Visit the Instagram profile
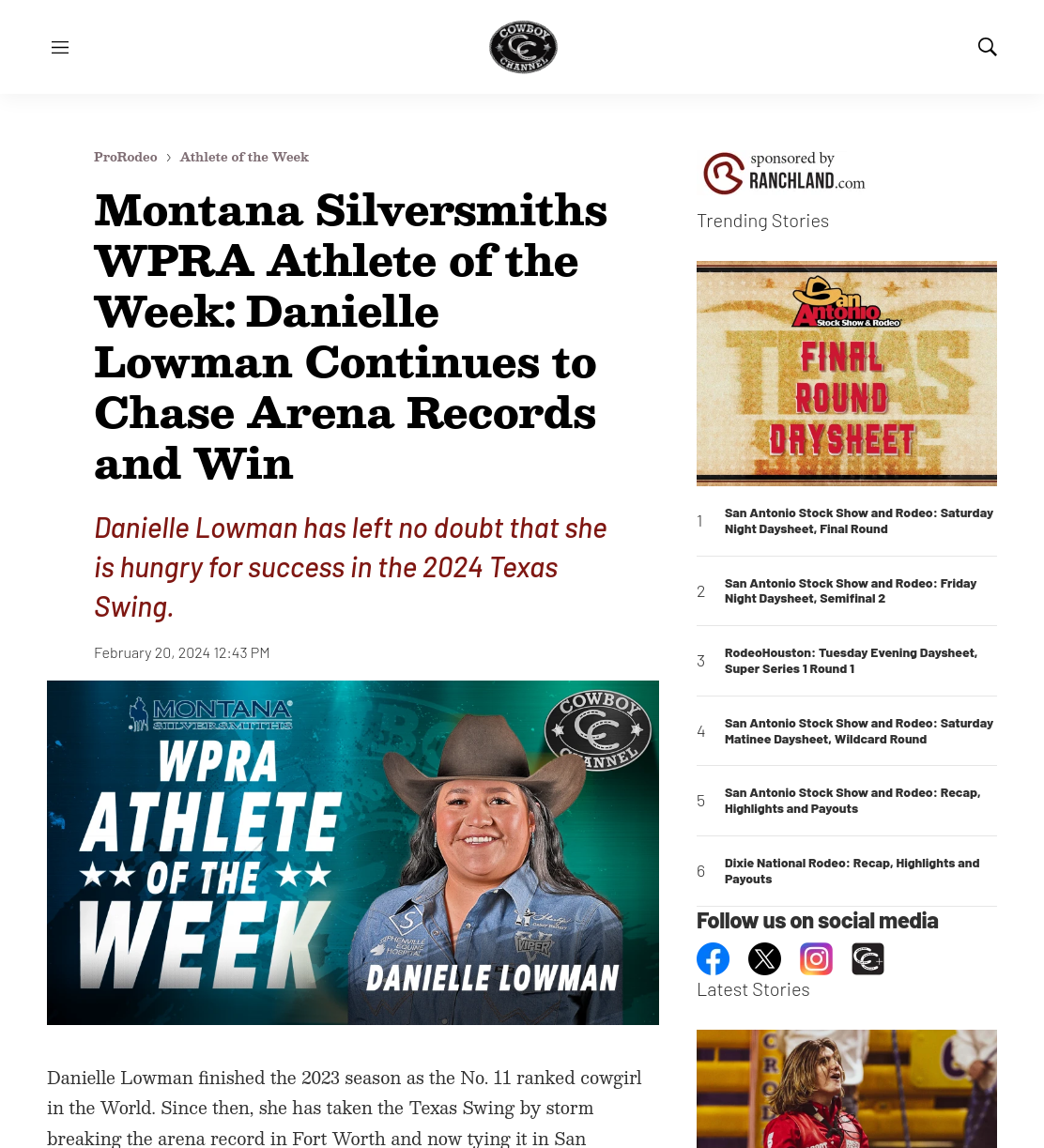 [x=816, y=959]
